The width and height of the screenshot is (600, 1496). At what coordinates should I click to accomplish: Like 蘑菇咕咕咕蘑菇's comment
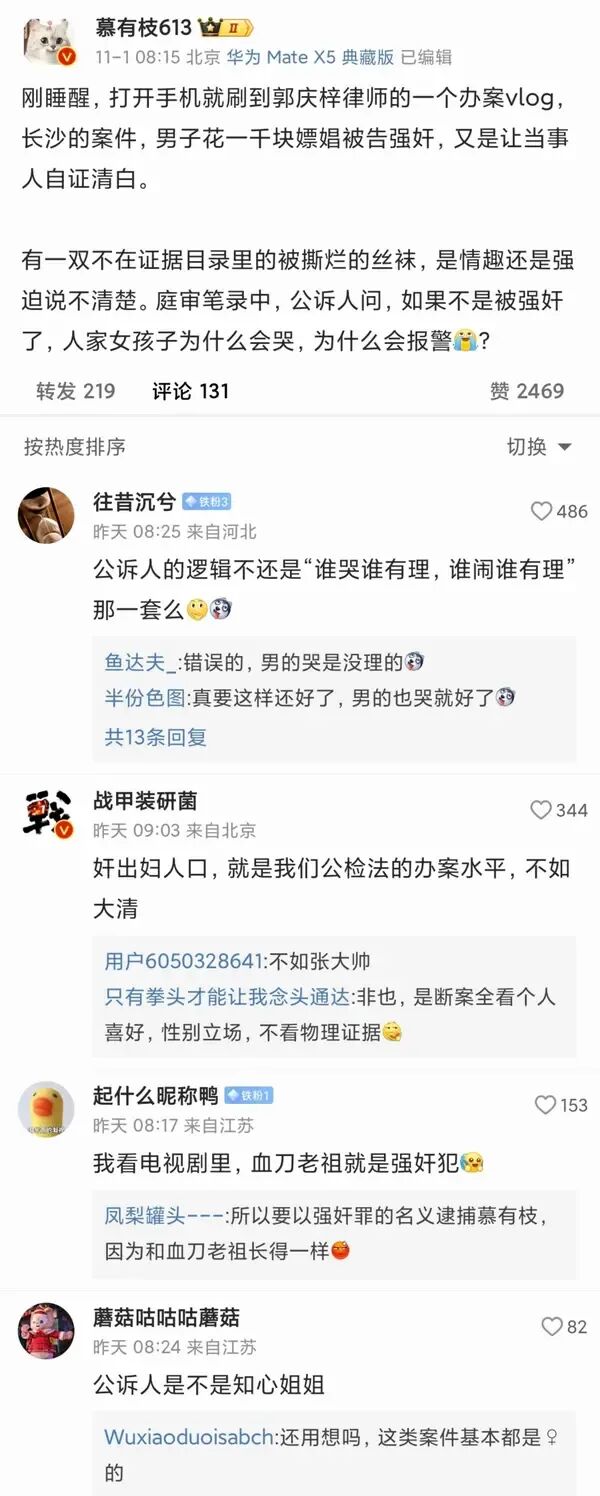pos(551,1327)
